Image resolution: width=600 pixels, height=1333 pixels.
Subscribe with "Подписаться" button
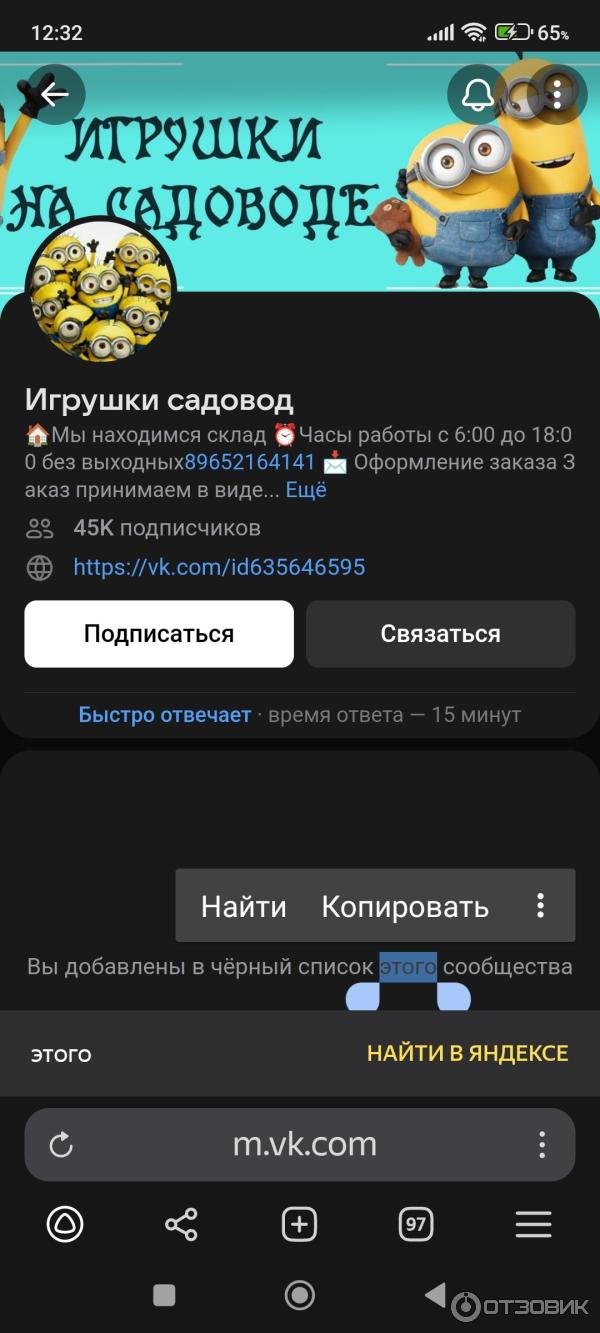point(159,633)
